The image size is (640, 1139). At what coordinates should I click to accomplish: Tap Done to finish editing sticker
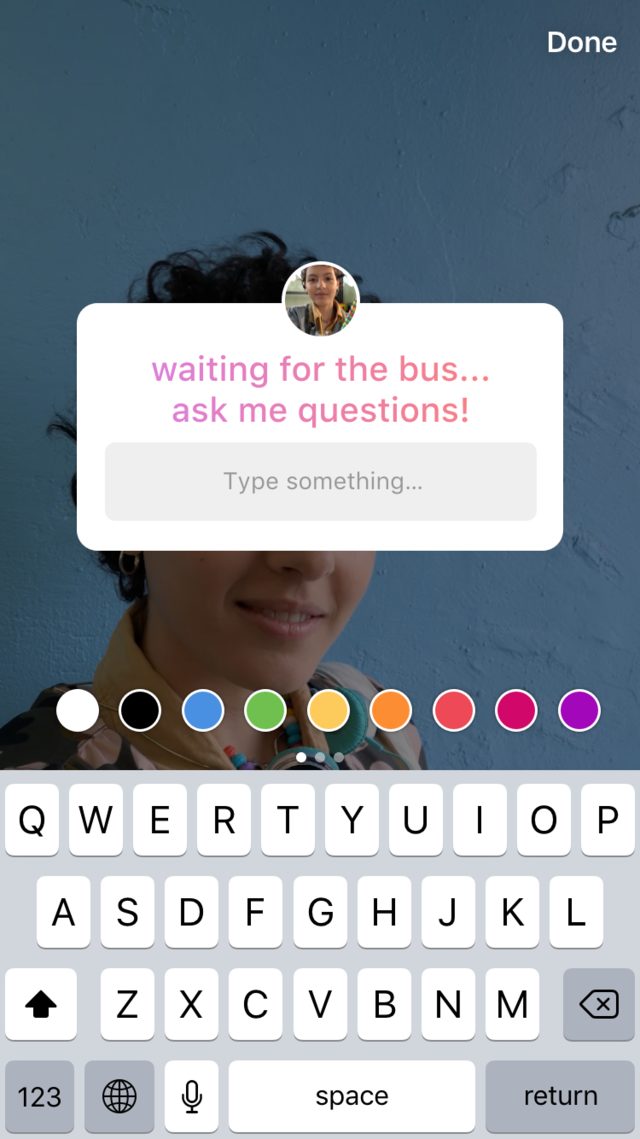click(581, 43)
